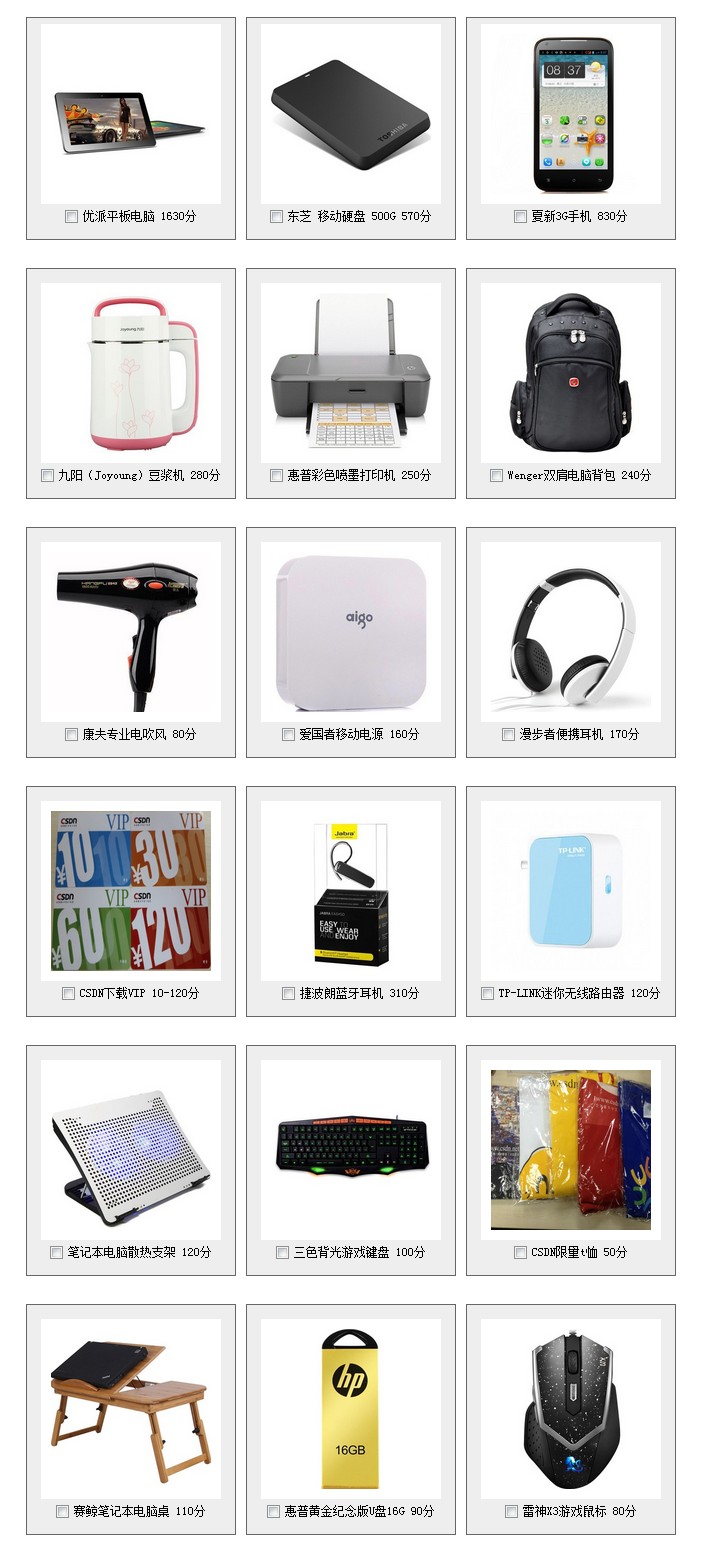This screenshot has height=1553, width=703.
Task: Check the 三色背光游戏键盘 100分 checkbox
Action: [x=282, y=1252]
